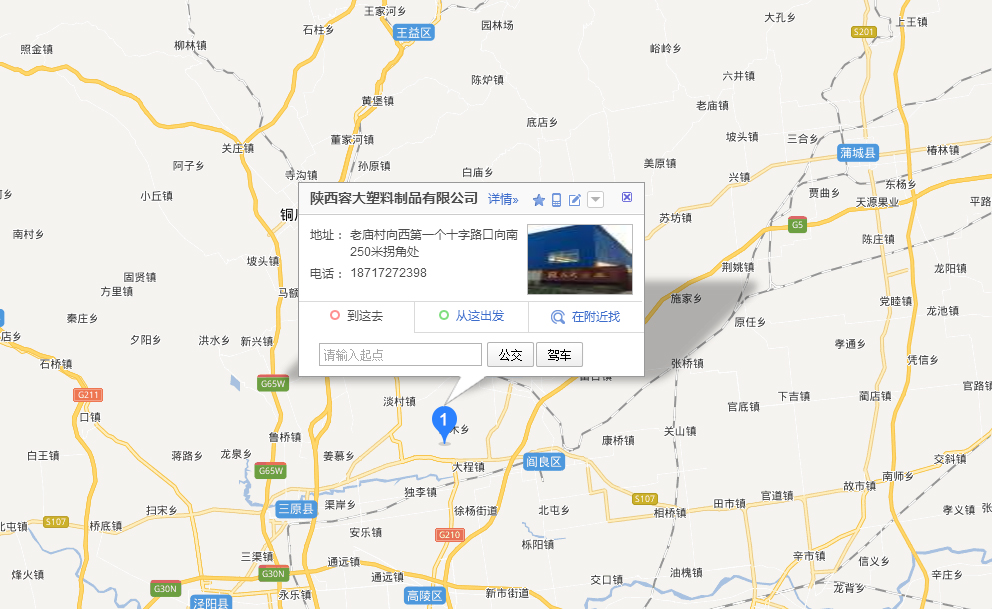Tap the blue map marker numbered 1
This screenshot has width=992, height=609.
coord(443,422)
